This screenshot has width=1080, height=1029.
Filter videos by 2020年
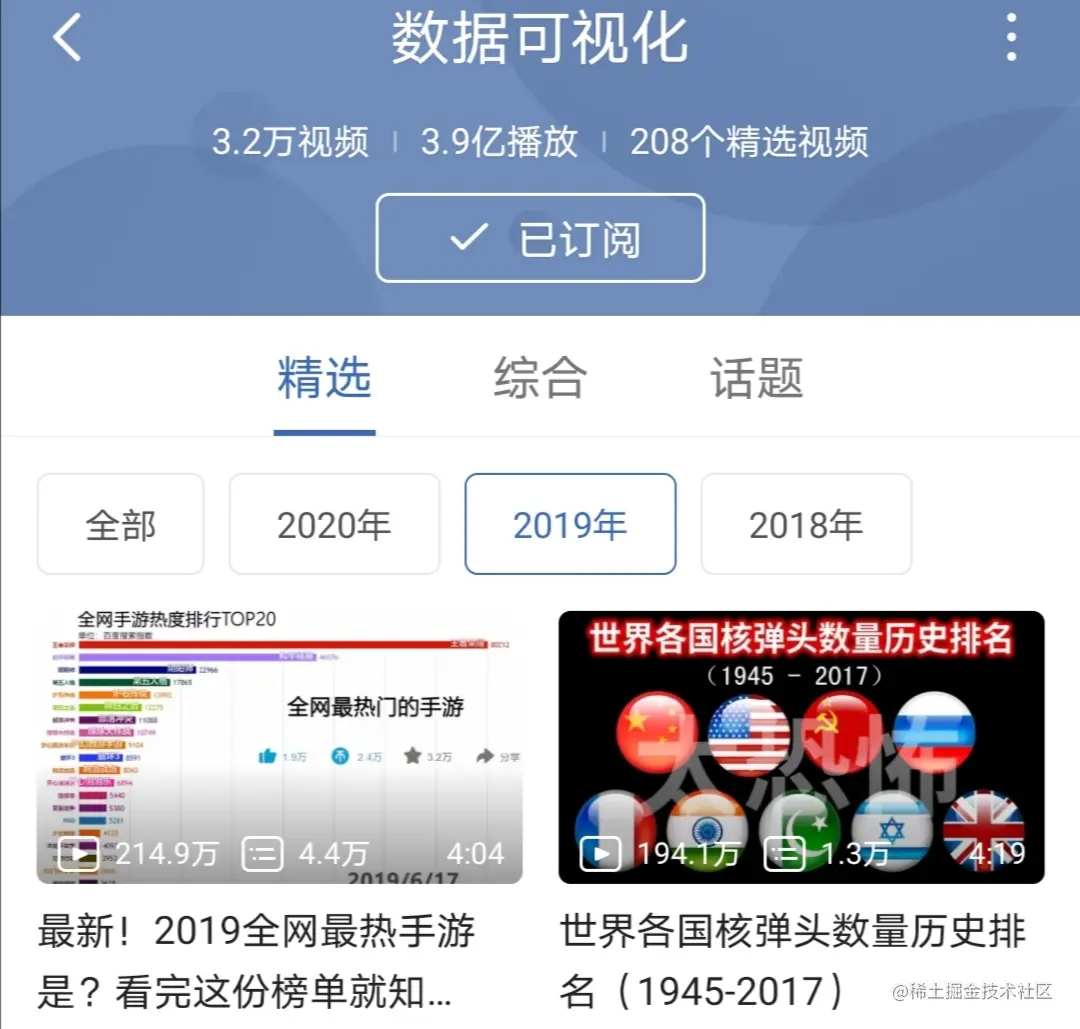click(334, 524)
